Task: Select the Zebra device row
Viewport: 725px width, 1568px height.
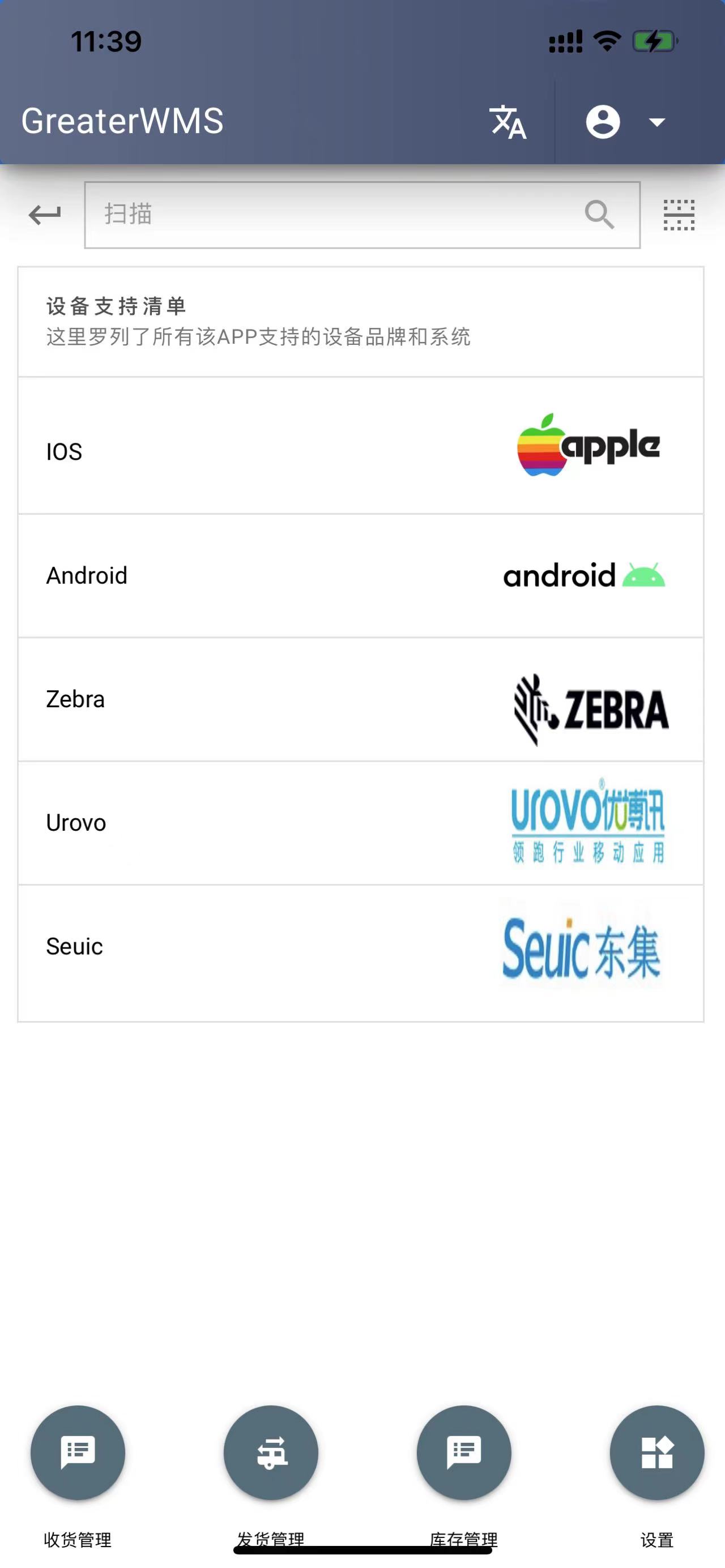Action: point(360,699)
